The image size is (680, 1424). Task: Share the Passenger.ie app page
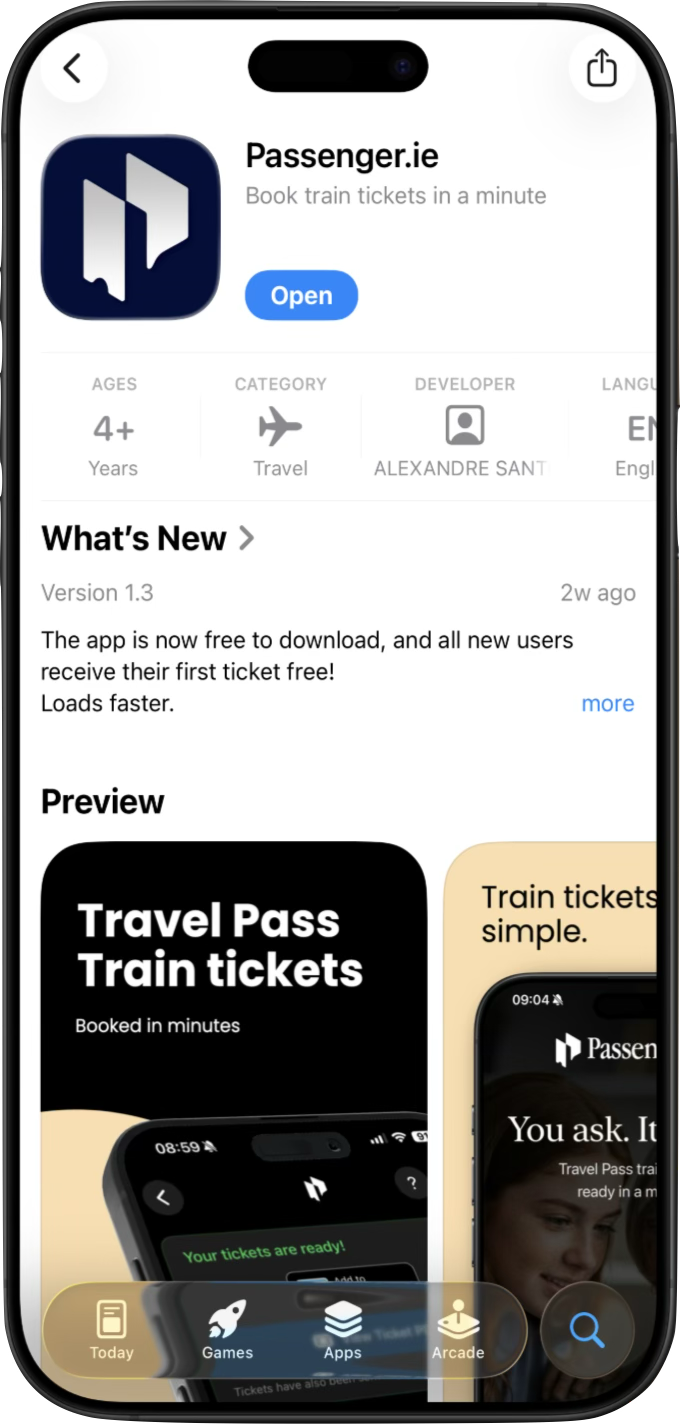601,69
